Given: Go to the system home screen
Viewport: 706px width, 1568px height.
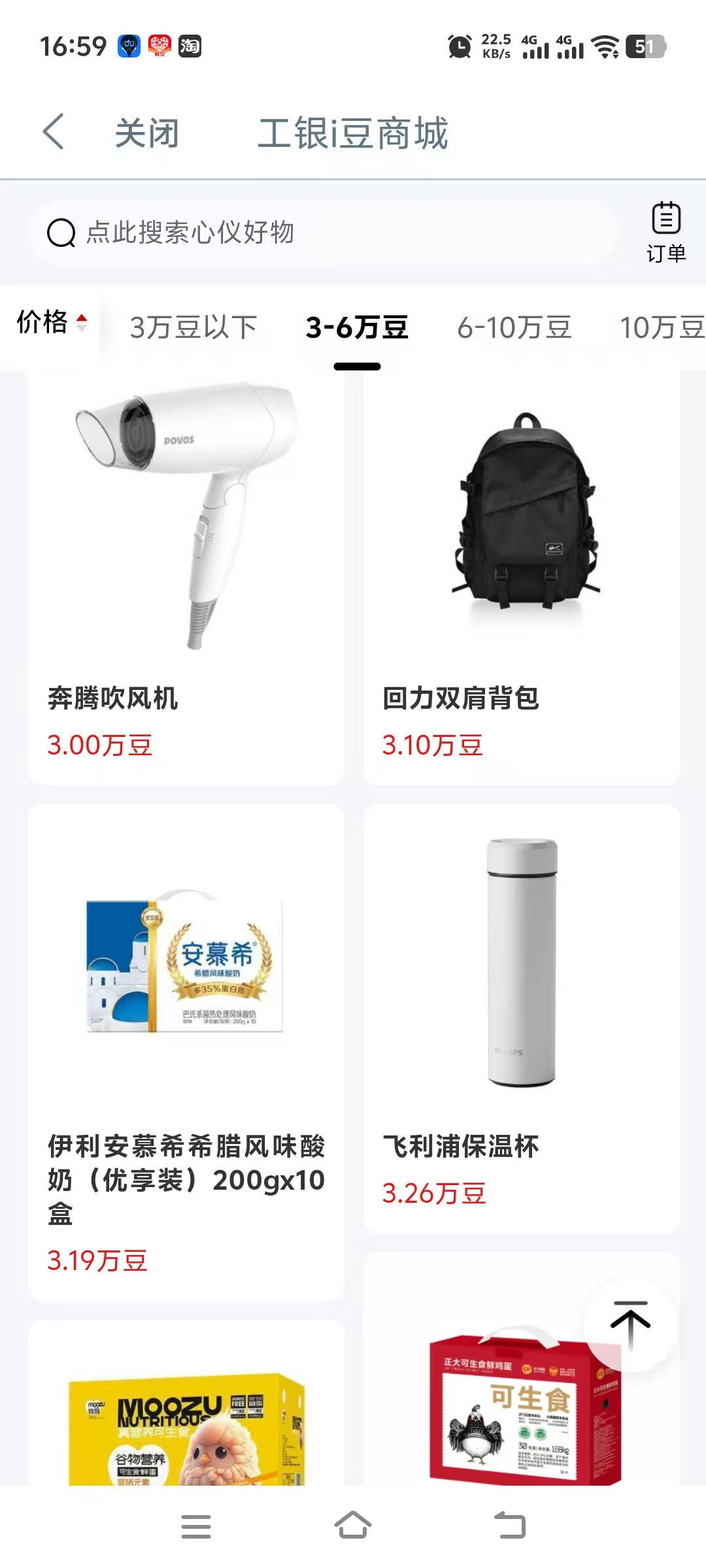Looking at the screenshot, I should click(x=353, y=1526).
